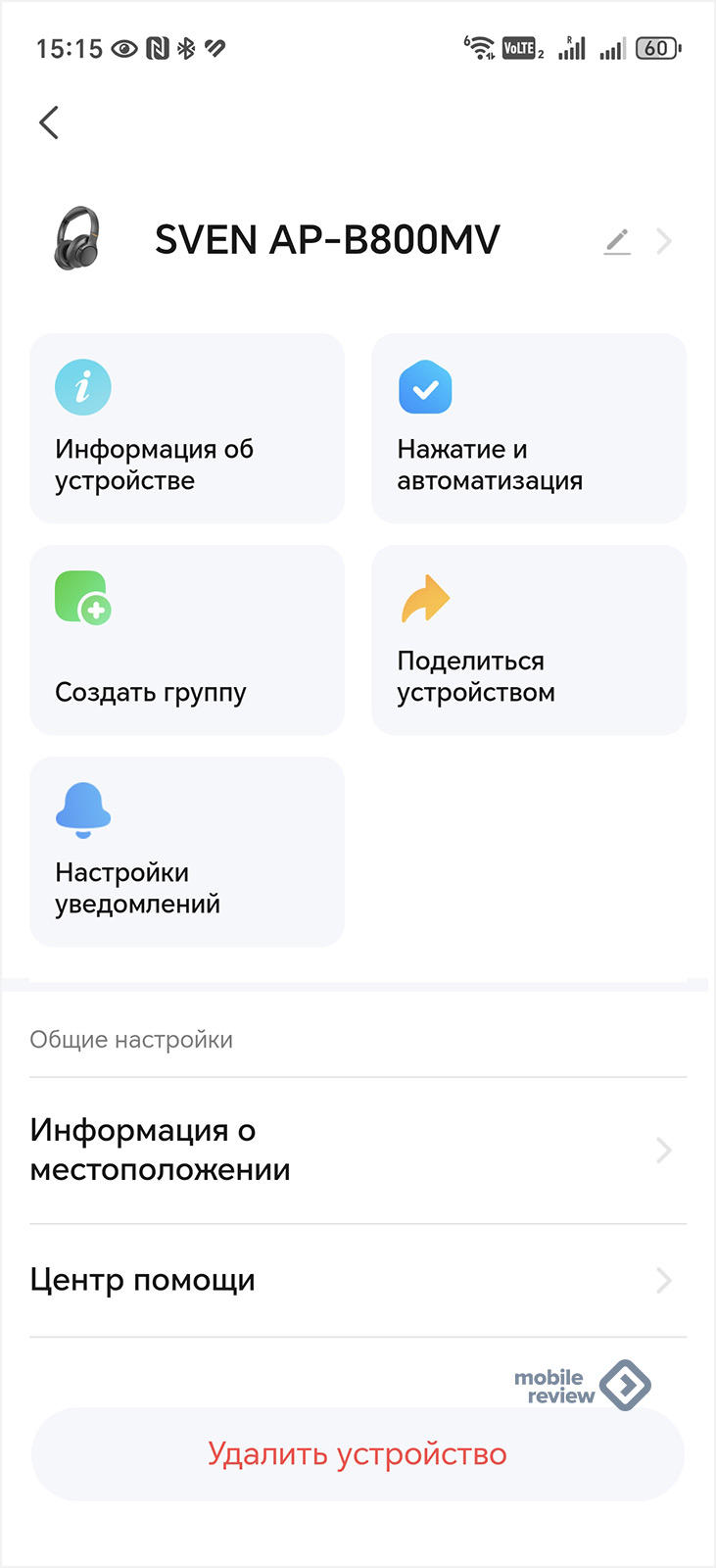
Task: Open Информация об устройстве card
Action: [187, 428]
